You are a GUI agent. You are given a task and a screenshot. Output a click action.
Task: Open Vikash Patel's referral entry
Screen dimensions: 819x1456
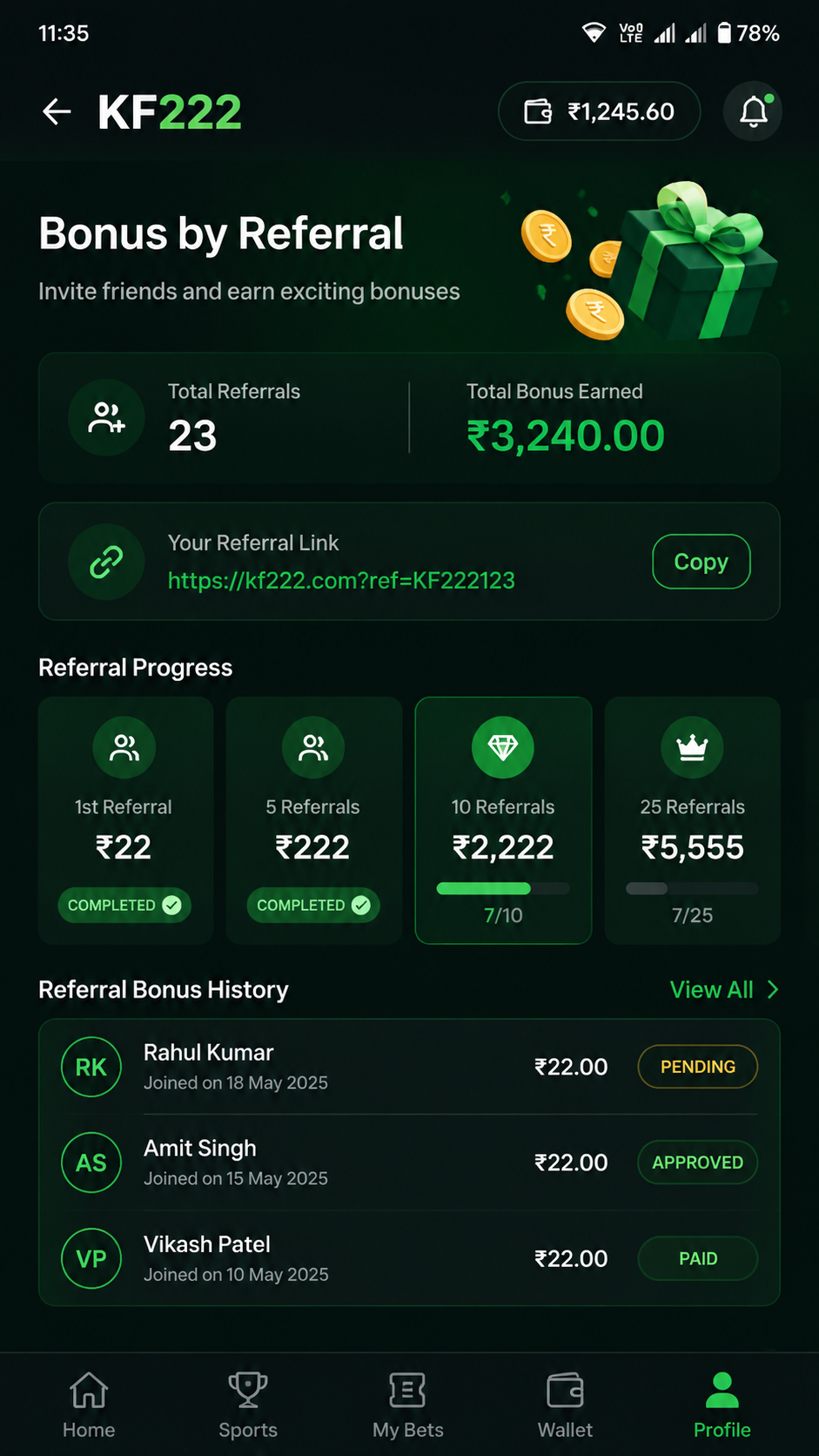click(409, 1258)
